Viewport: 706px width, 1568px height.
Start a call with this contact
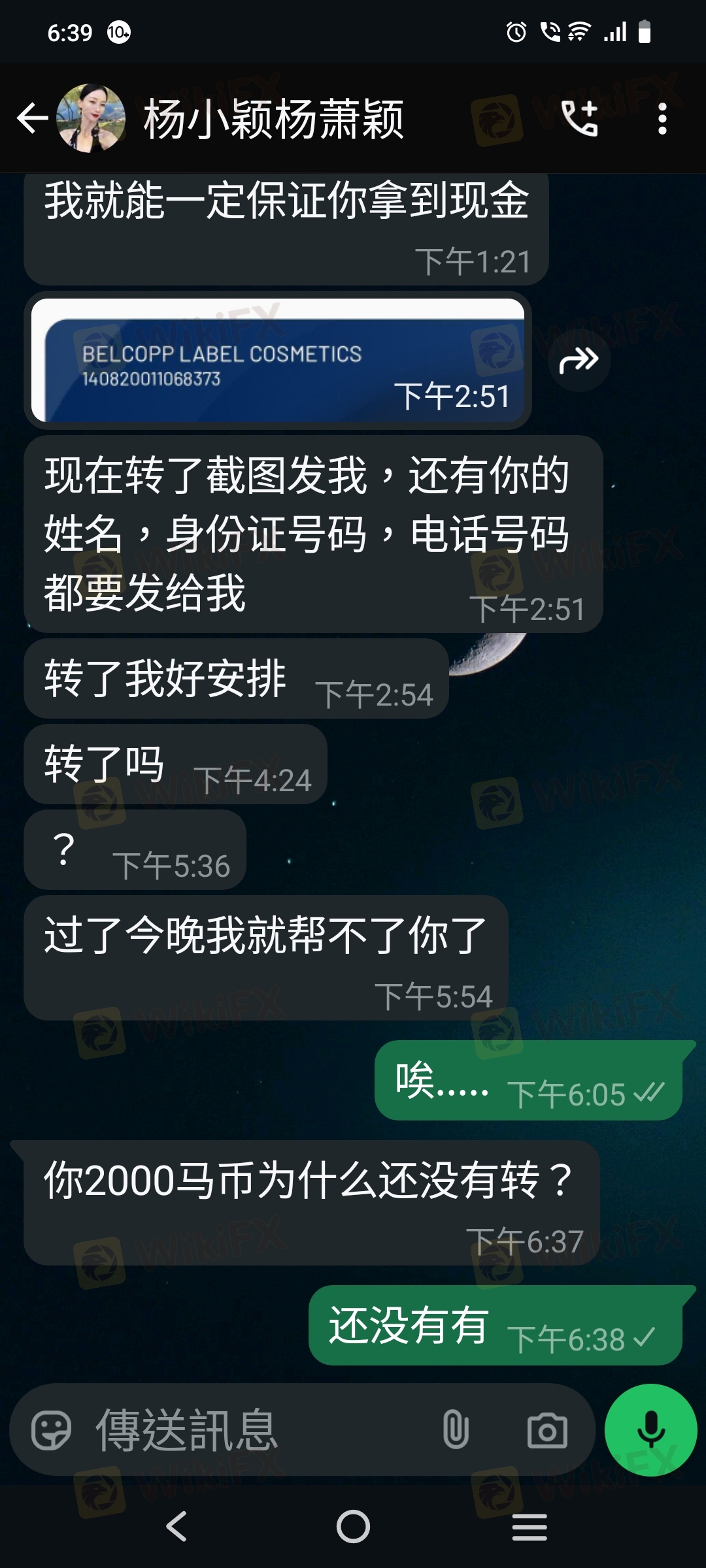pos(579,119)
